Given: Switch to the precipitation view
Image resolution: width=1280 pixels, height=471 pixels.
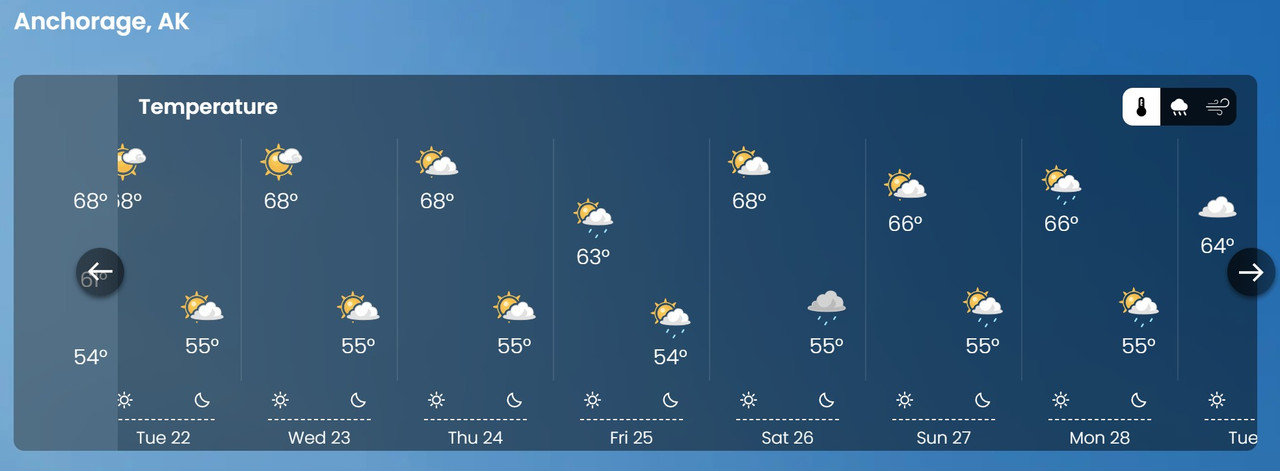Looking at the screenshot, I should click(x=1180, y=107).
